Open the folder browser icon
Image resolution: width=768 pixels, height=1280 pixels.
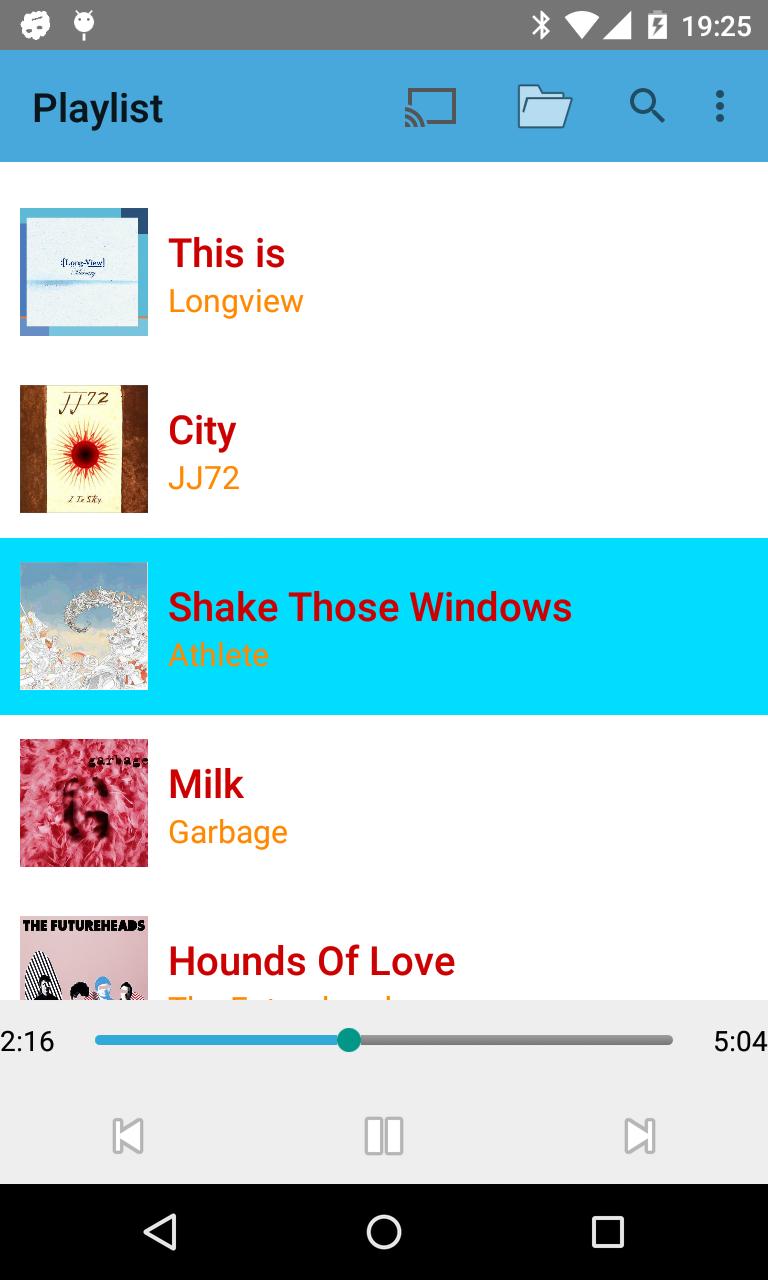click(x=544, y=107)
